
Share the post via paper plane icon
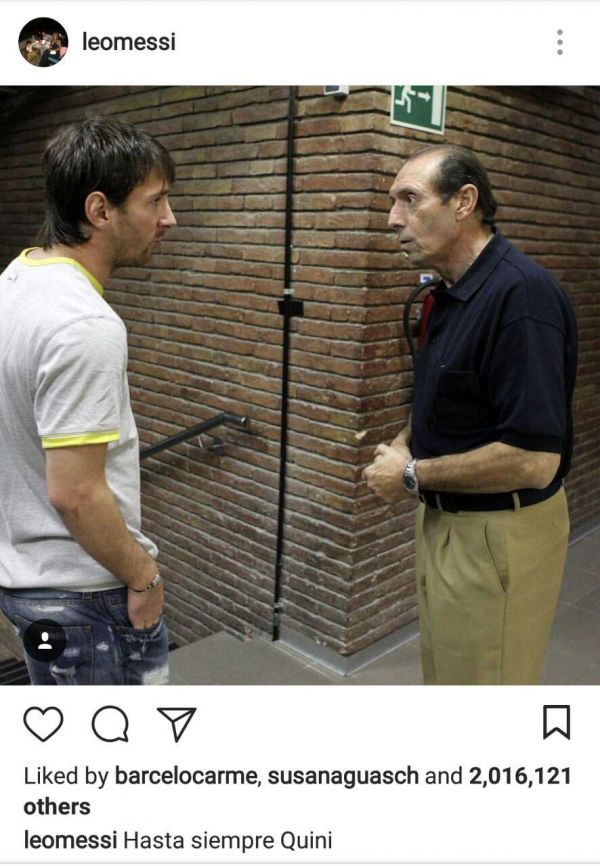point(176,723)
